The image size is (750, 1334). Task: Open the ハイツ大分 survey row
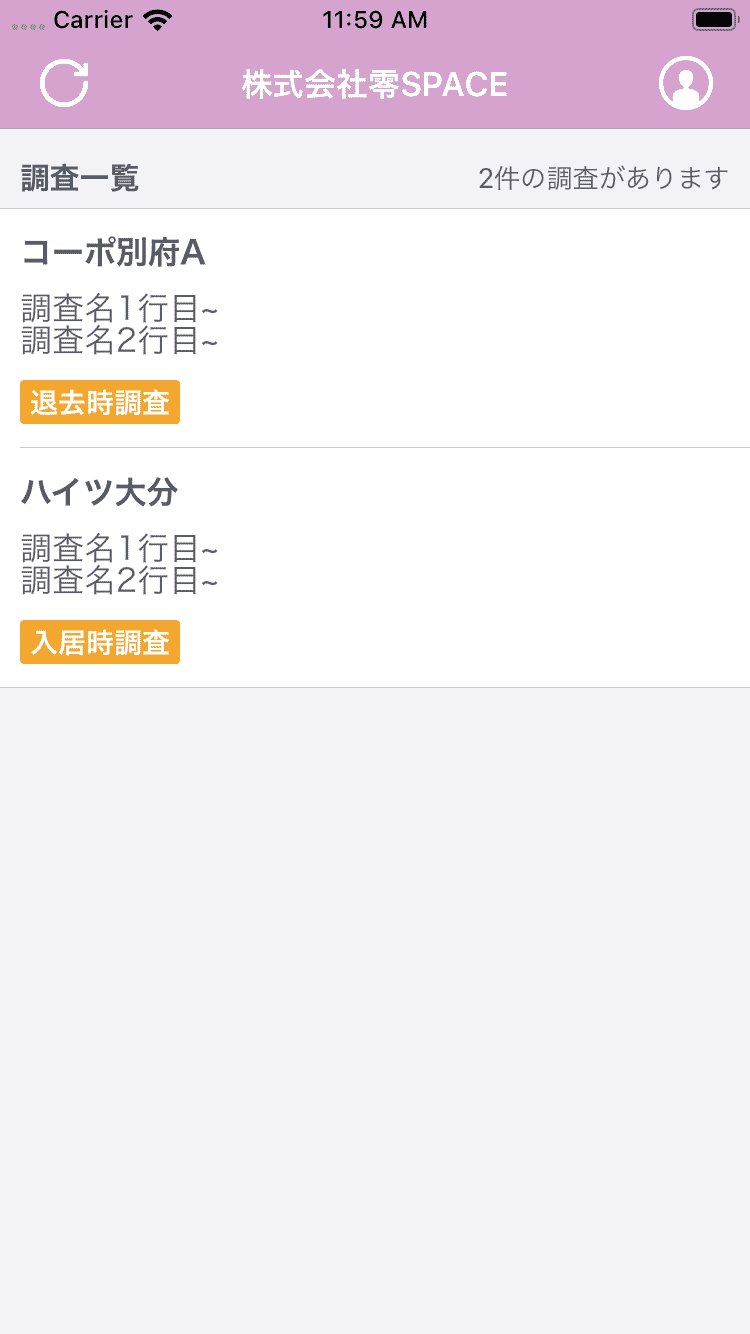tap(375, 568)
